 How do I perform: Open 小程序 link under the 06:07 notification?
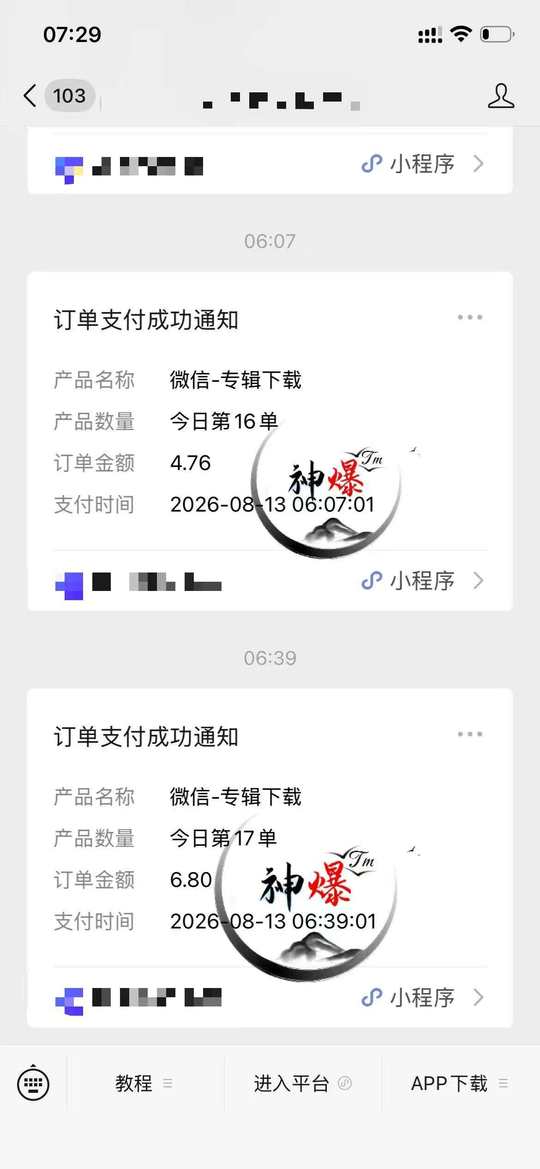423,581
